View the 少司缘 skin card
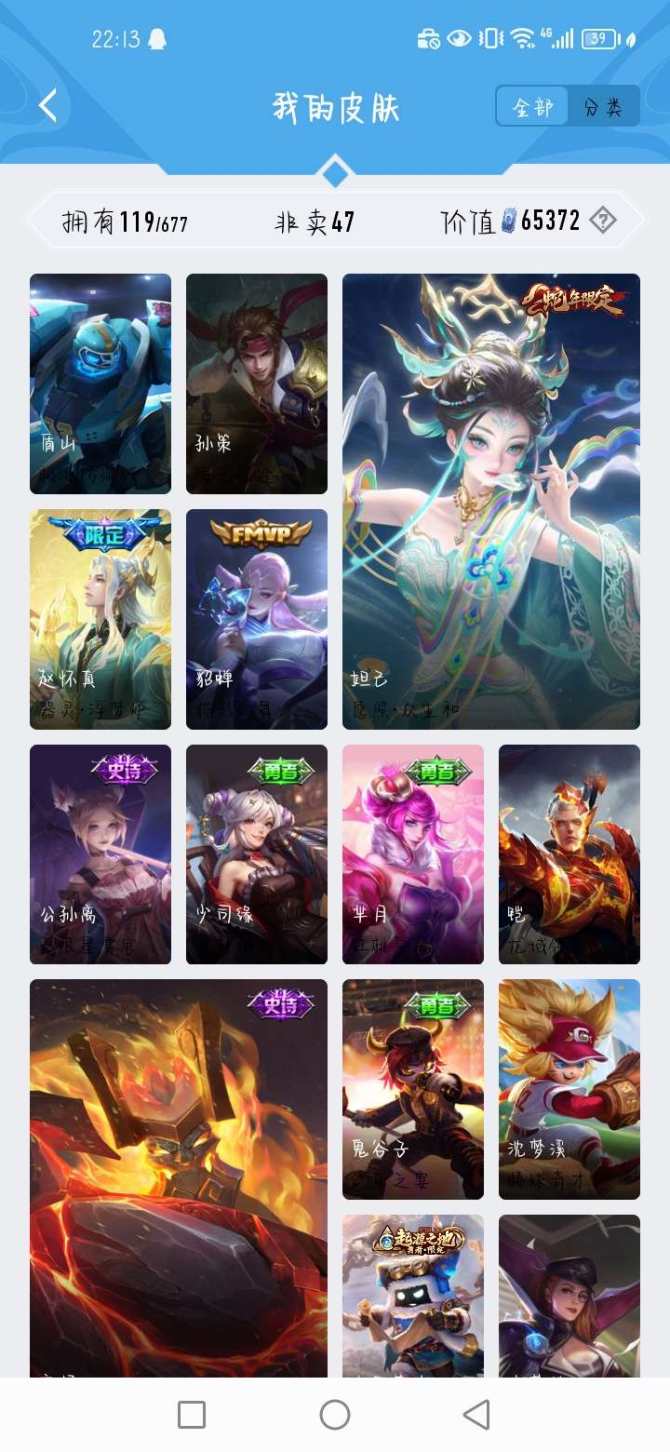The width and height of the screenshot is (670, 1452). point(256,854)
